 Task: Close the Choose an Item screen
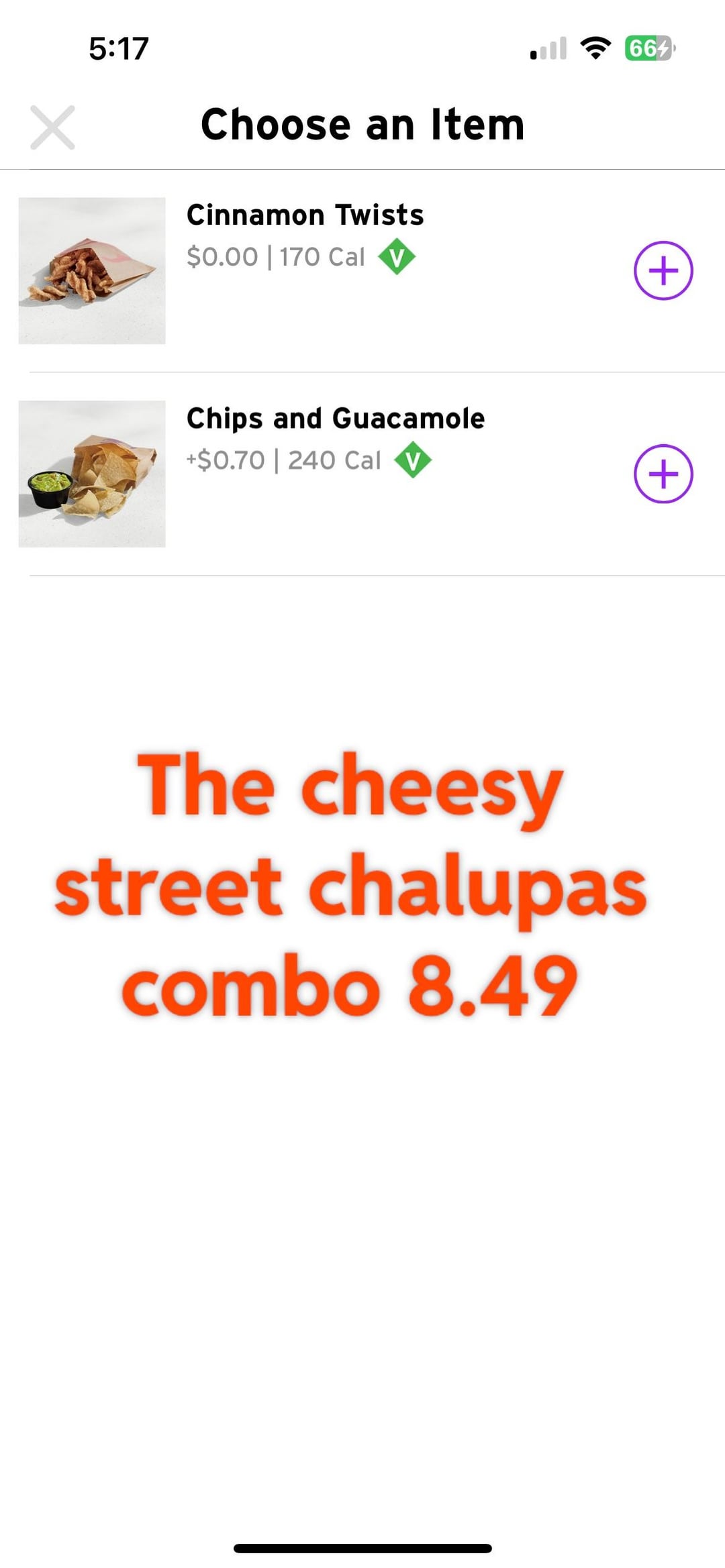tap(52, 127)
